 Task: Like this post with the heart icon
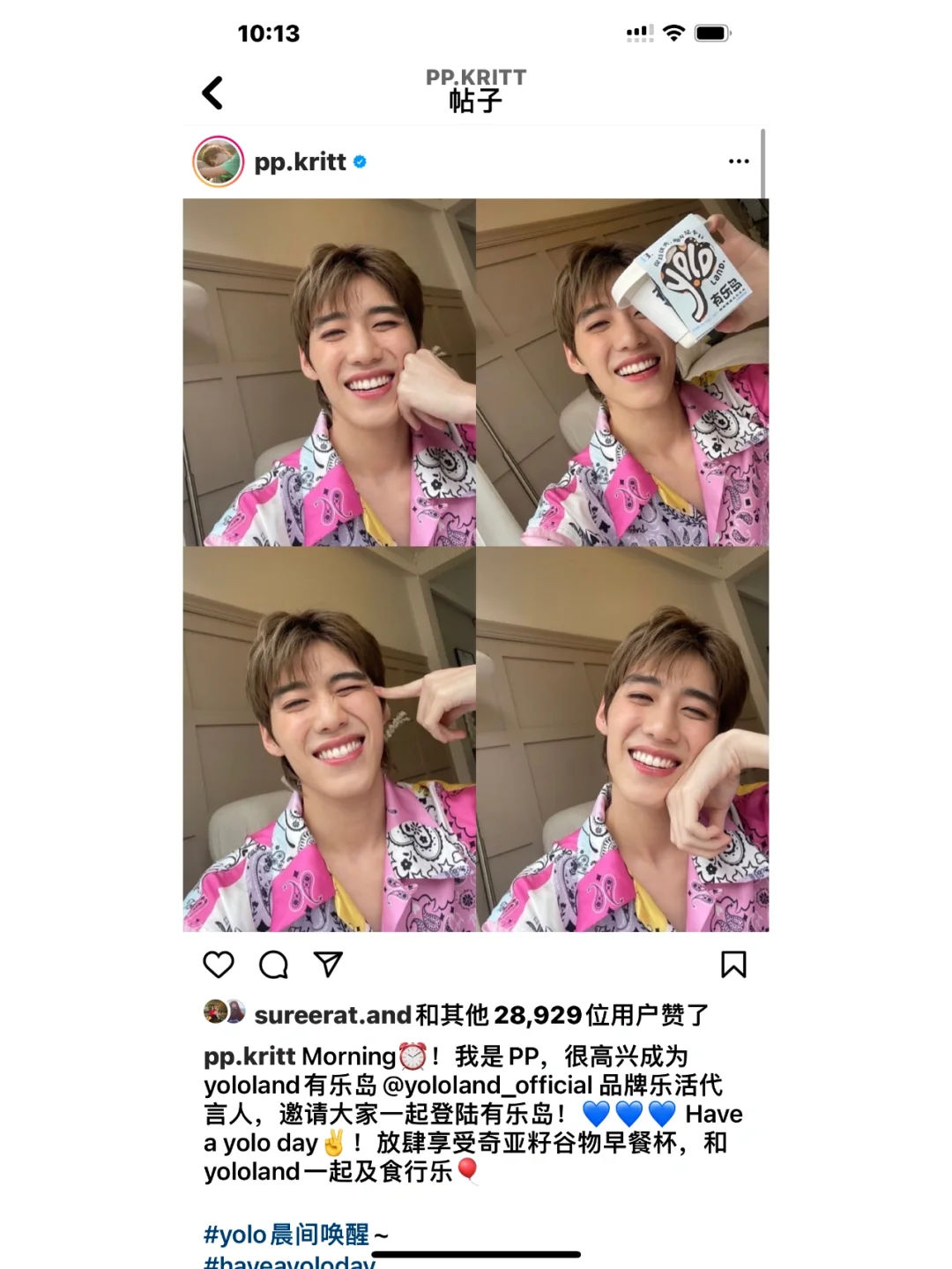219,964
